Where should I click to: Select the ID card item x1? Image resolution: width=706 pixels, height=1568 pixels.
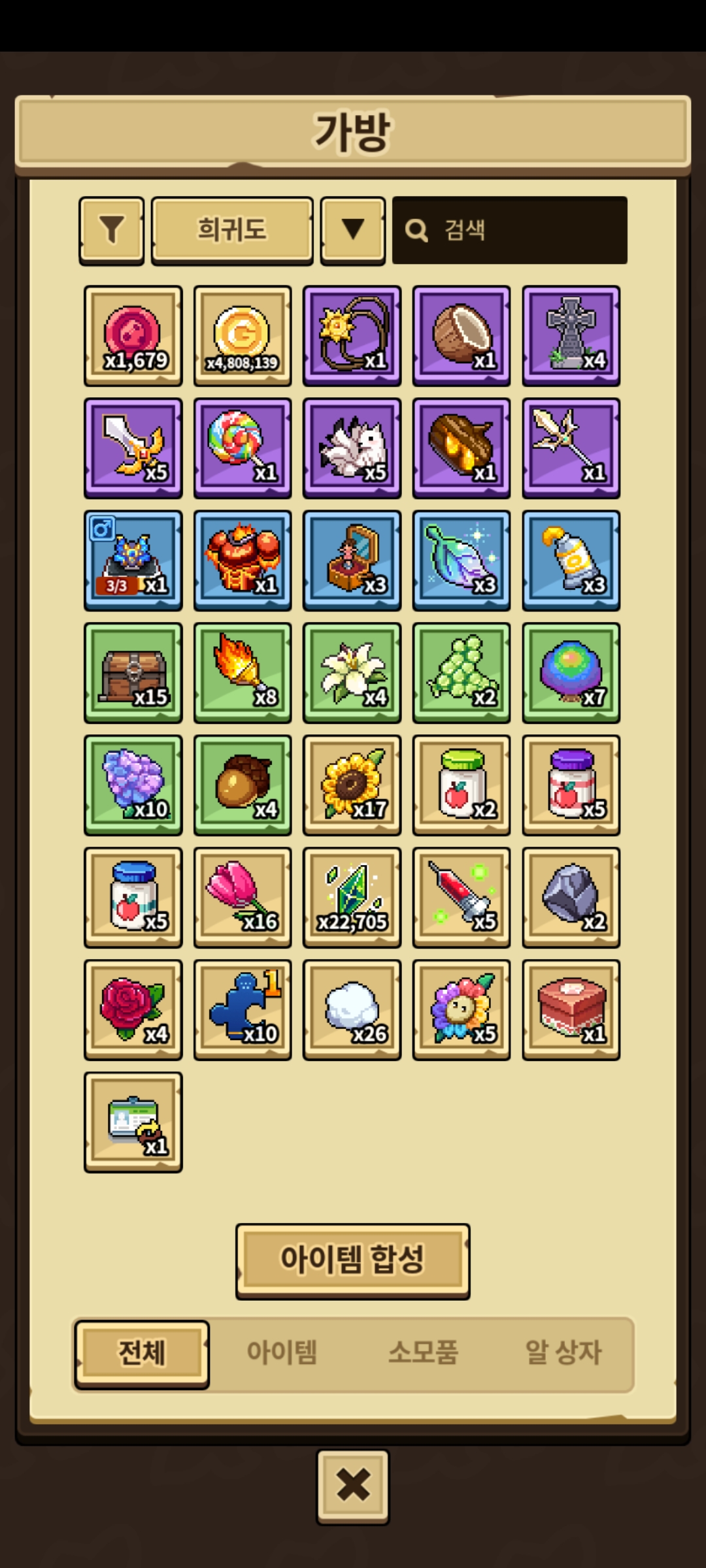[x=133, y=1122]
